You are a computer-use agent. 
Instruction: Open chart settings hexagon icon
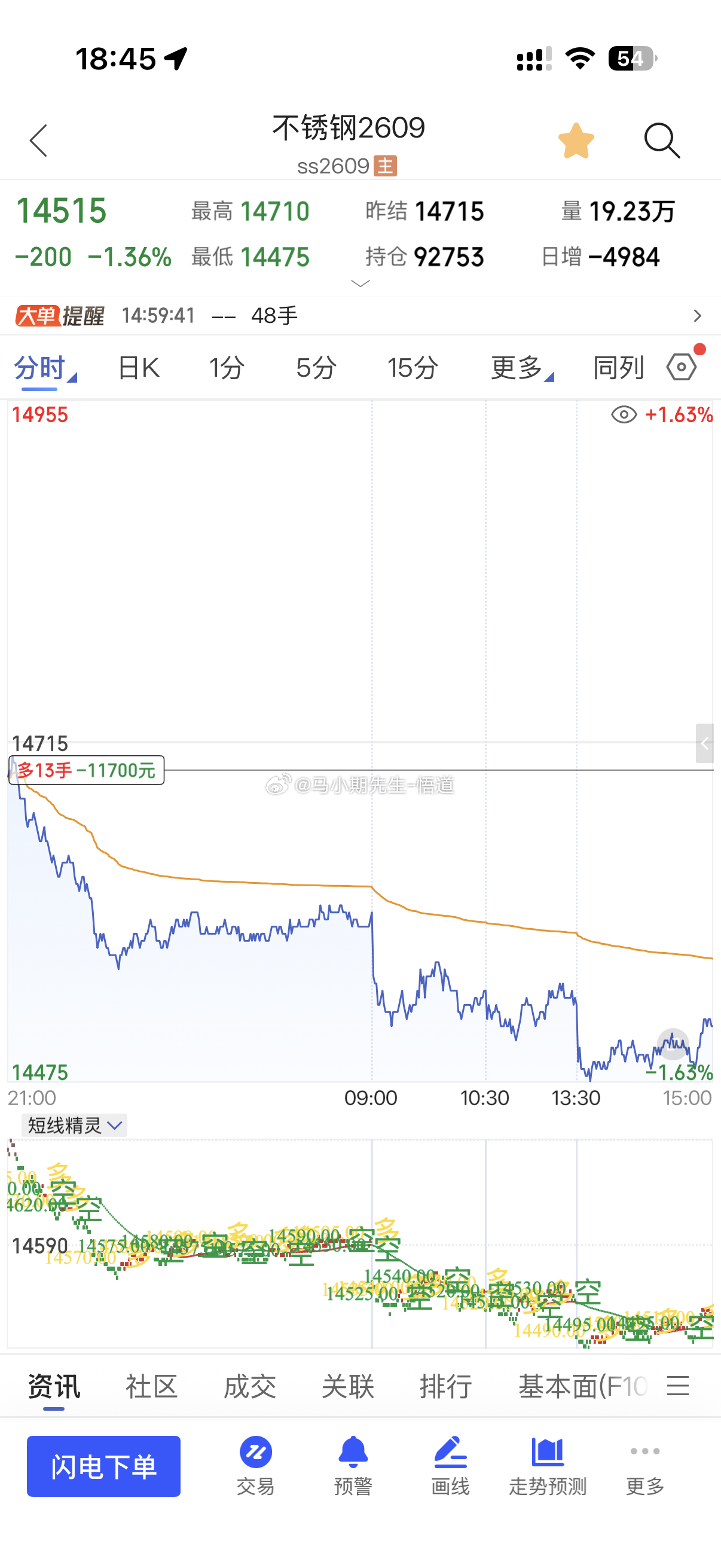682,367
